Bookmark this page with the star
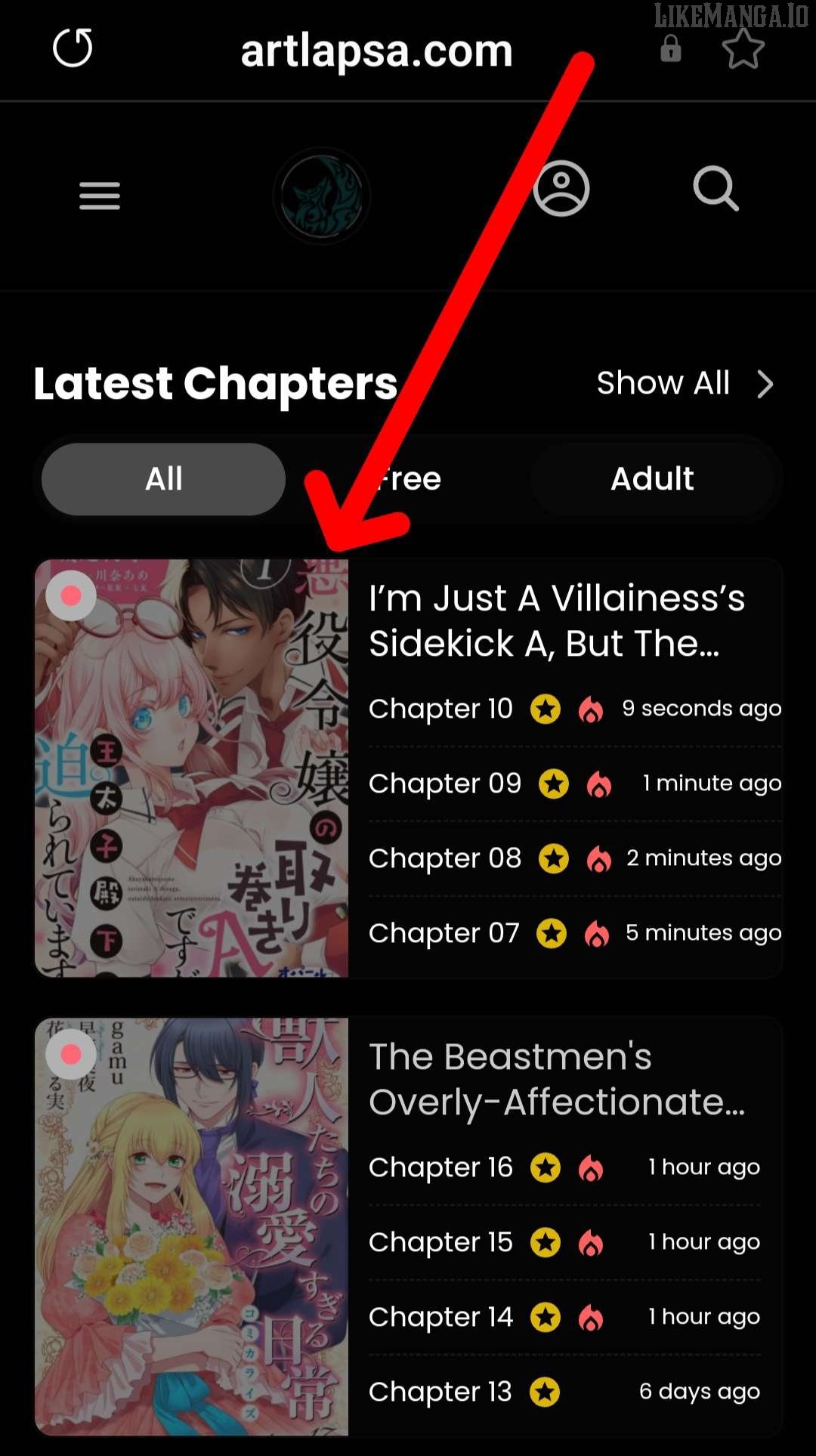 click(743, 50)
